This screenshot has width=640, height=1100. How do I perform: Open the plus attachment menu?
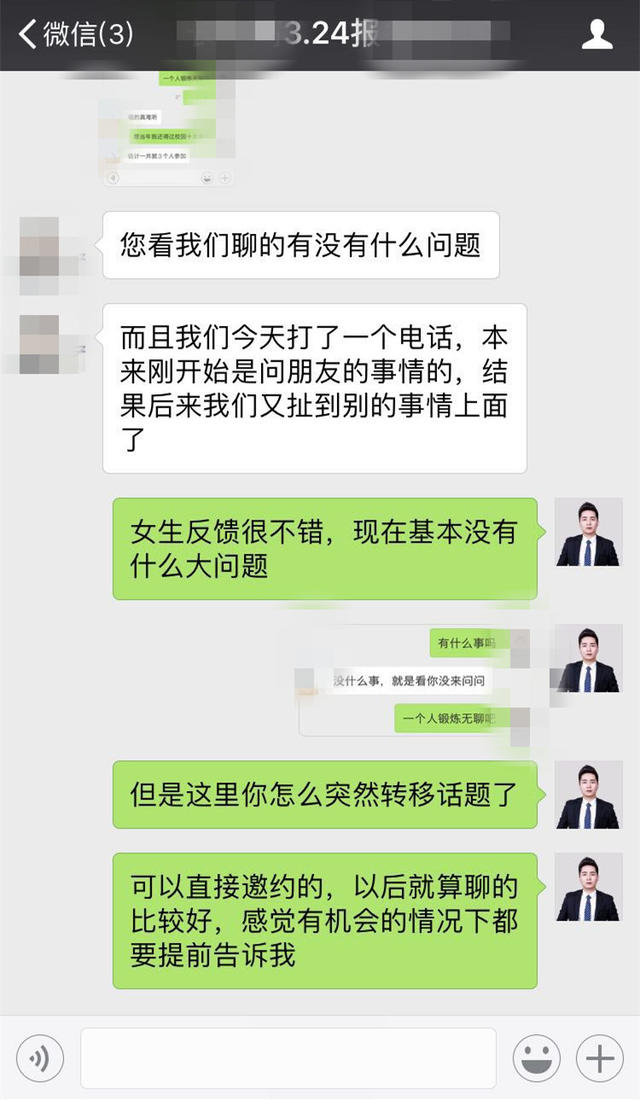pyautogui.click(x=600, y=1058)
